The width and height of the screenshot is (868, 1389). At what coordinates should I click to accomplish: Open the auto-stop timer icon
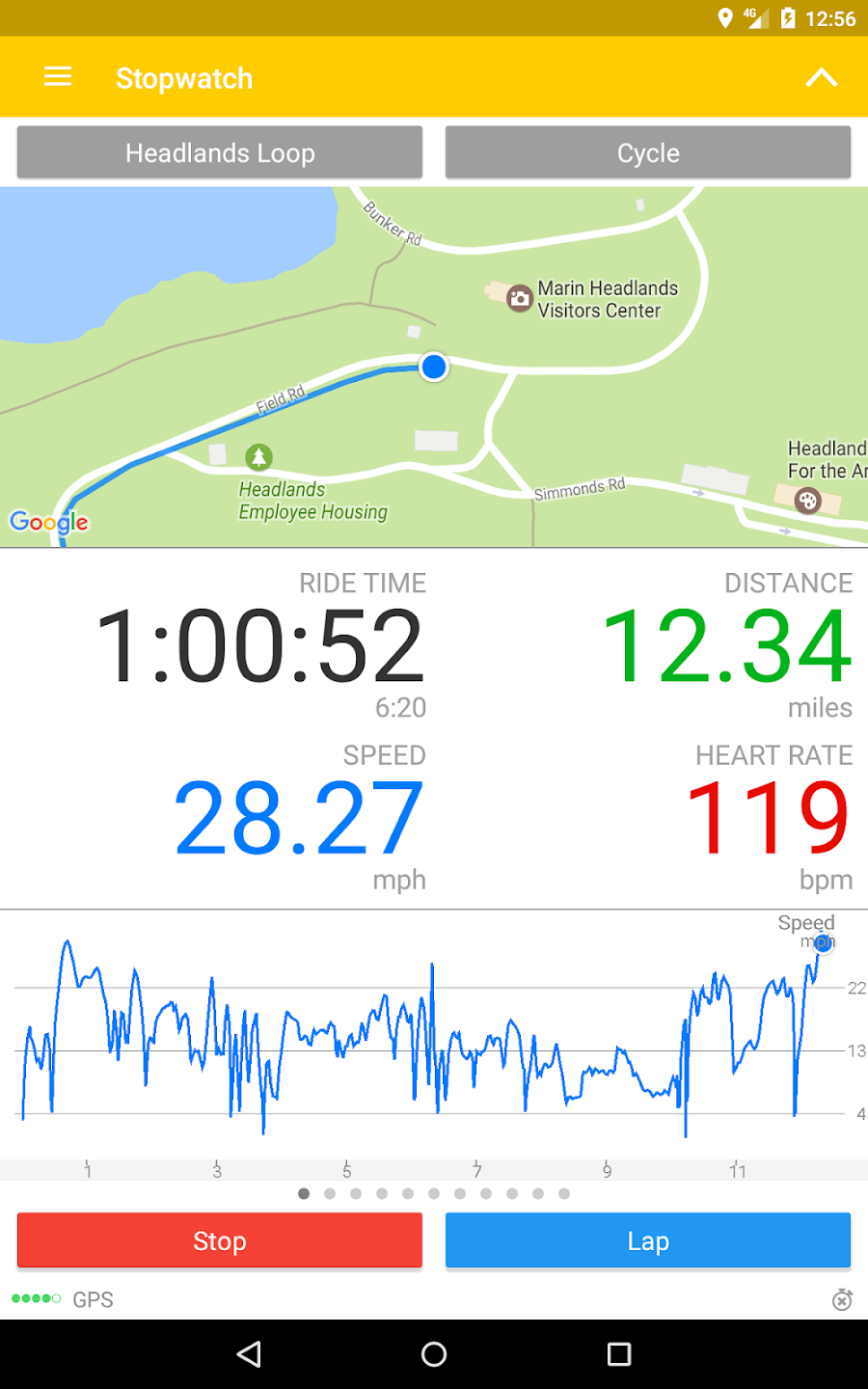(842, 1299)
